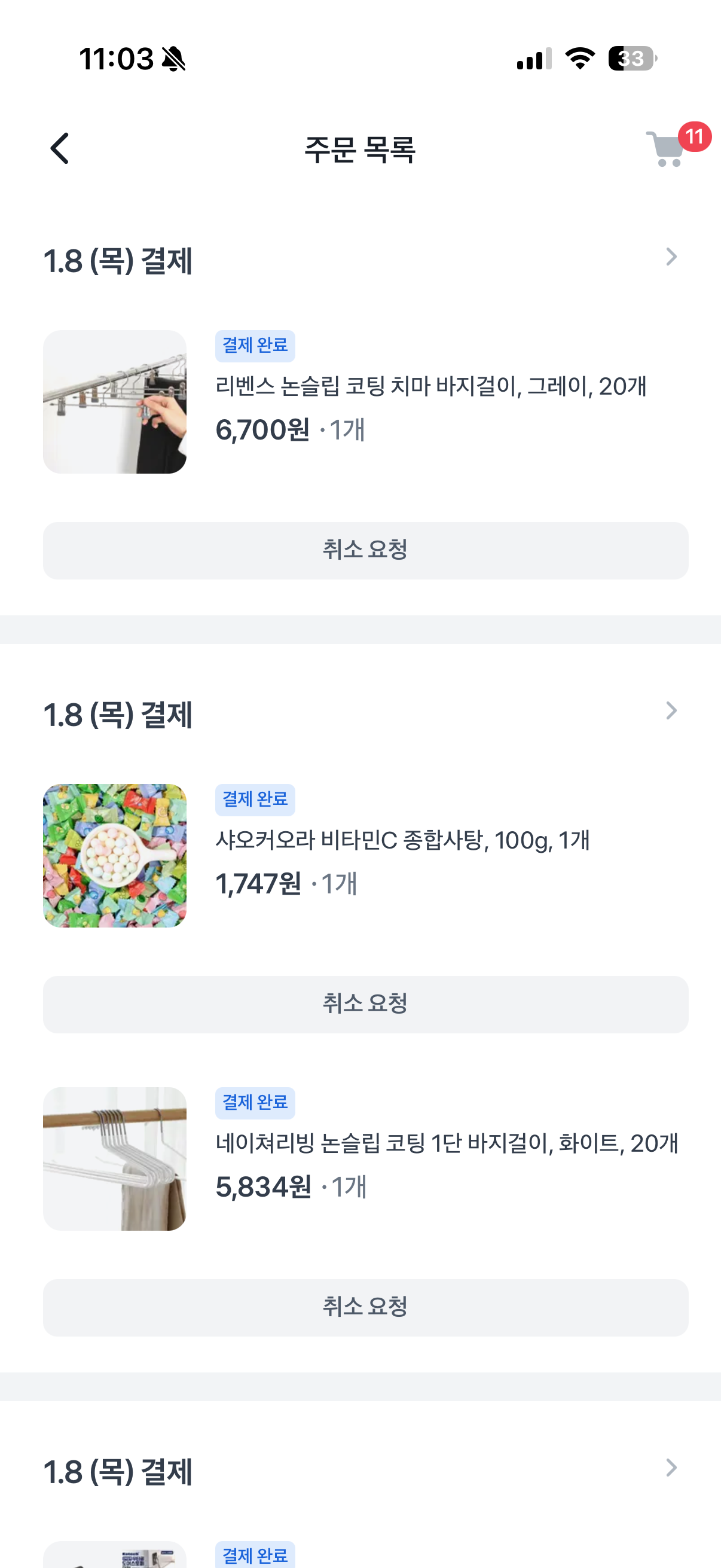The image size is (721, 1568).
Task: Go back from the 주문 목록 page
Action: (60, 148)
